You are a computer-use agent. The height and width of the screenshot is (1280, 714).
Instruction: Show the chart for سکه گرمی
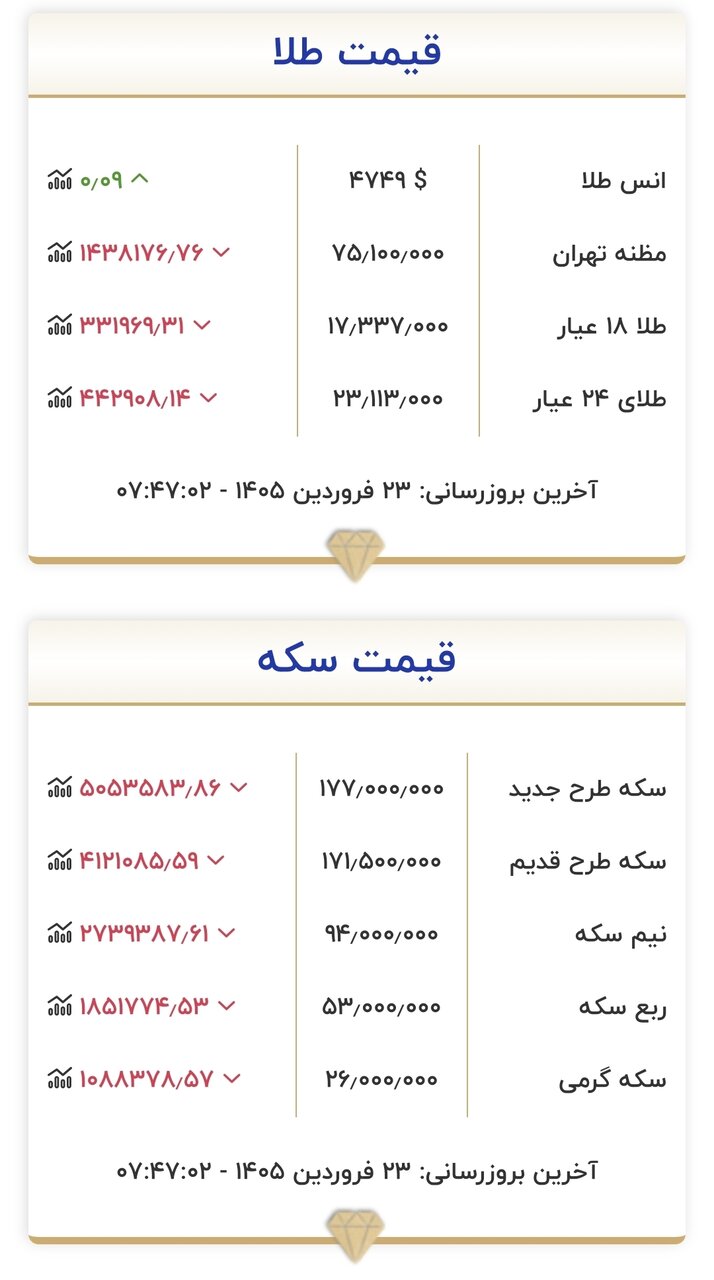(x=60, y=1079)
